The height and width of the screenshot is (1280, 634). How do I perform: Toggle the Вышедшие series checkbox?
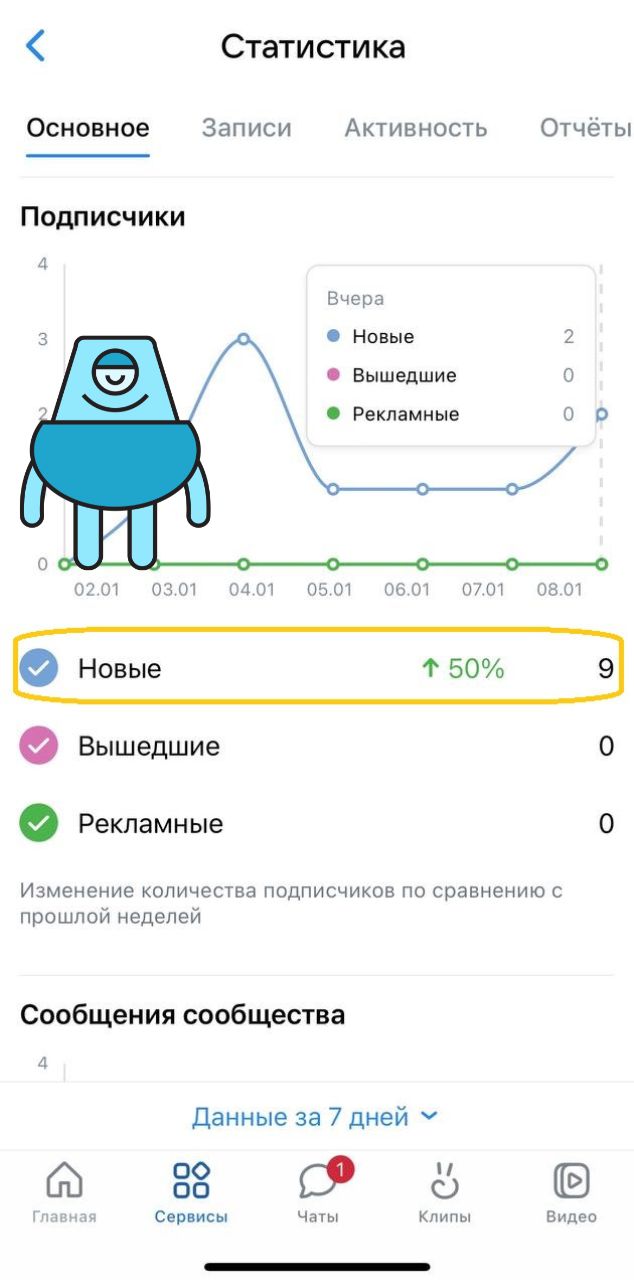pos(39,746)
